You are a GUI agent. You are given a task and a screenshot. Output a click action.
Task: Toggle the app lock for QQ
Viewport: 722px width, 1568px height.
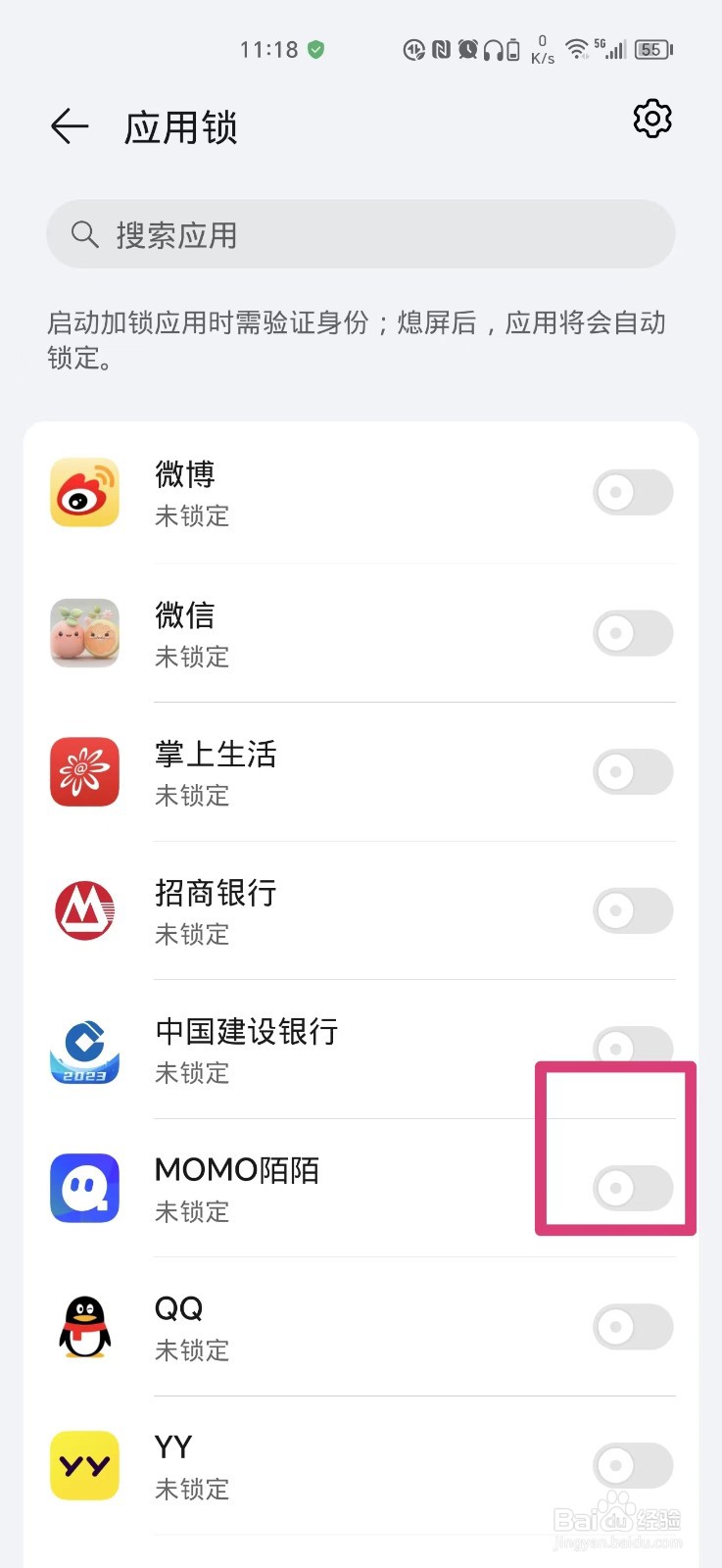tap(633, 1327)
